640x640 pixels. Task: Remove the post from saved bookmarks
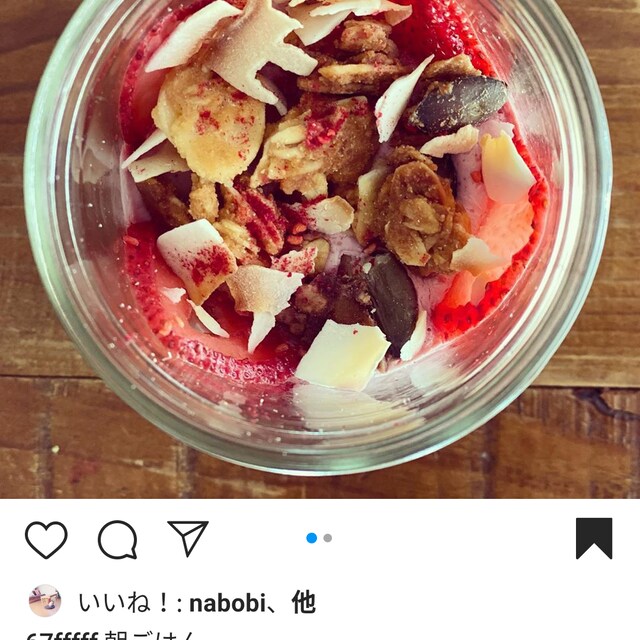click(x=594, y=539)
